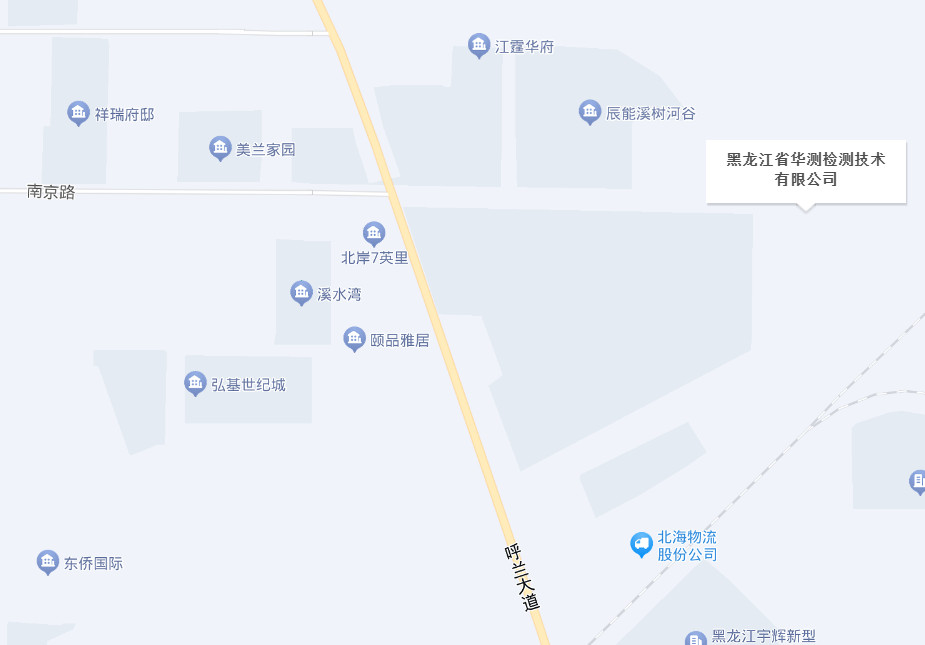Tap the 美兰家园 marker
Screen dimensions: 925x645
(x=221, y=148)
